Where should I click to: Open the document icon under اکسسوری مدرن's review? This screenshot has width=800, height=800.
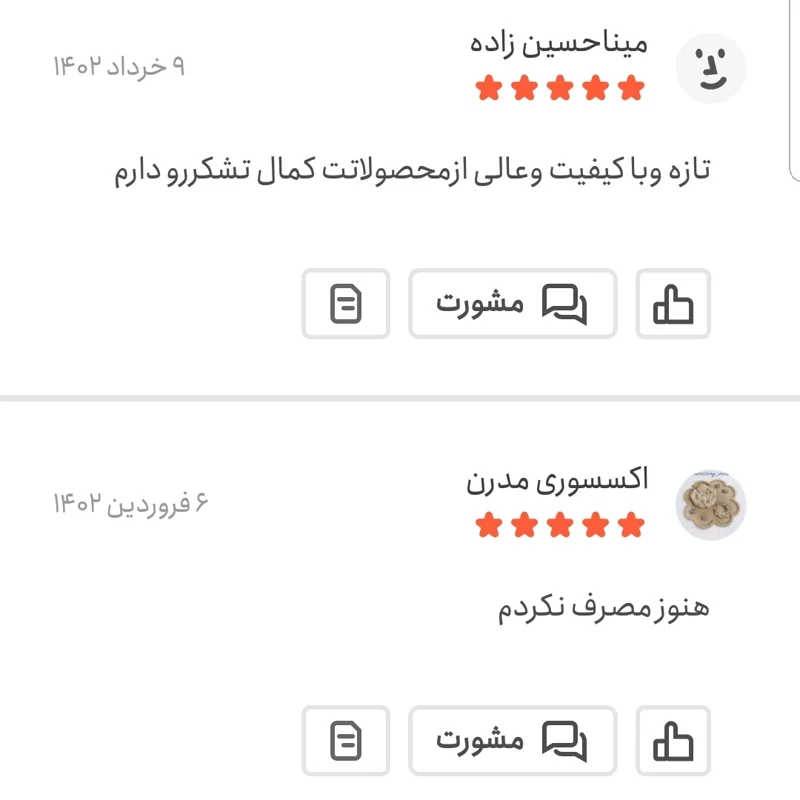click(x=346, y=741)
